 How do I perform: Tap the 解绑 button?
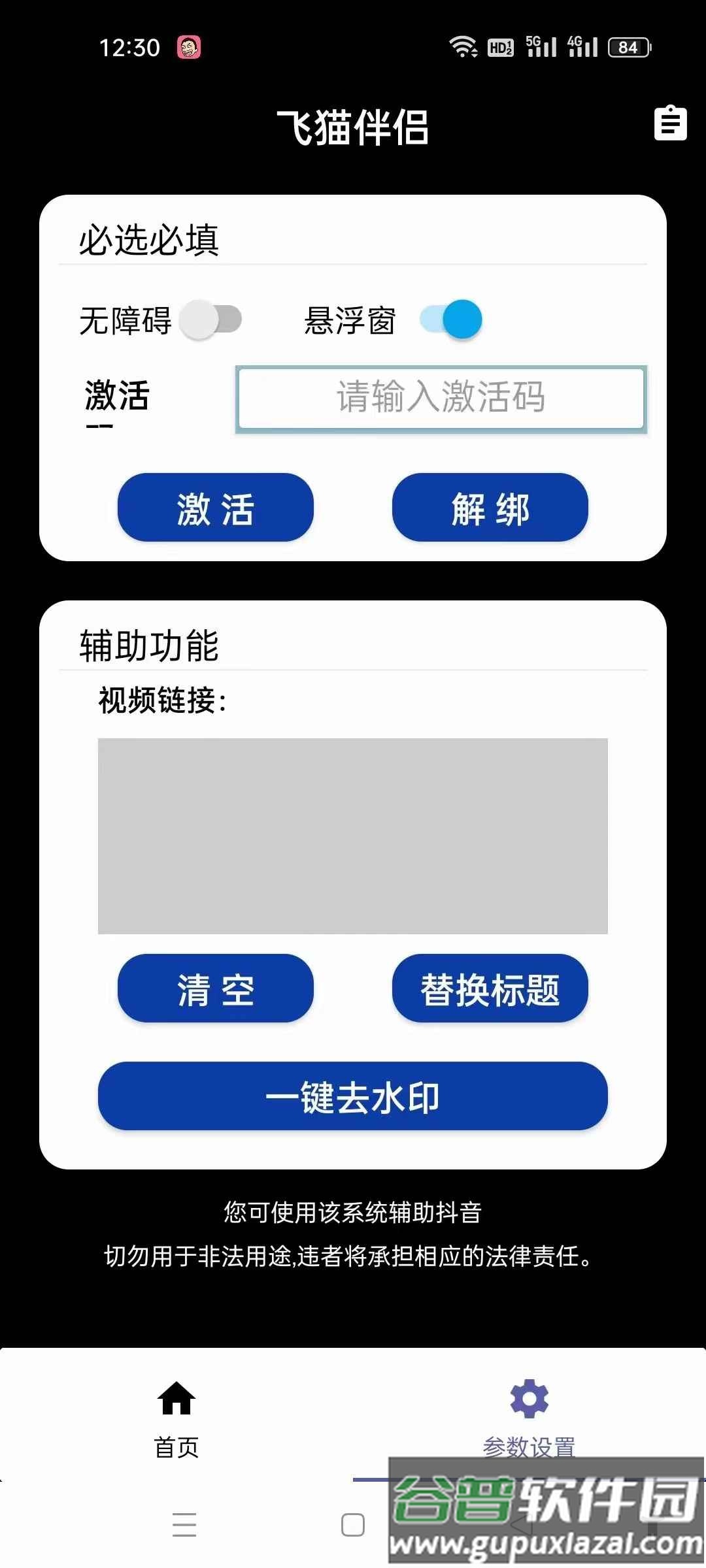490,508
